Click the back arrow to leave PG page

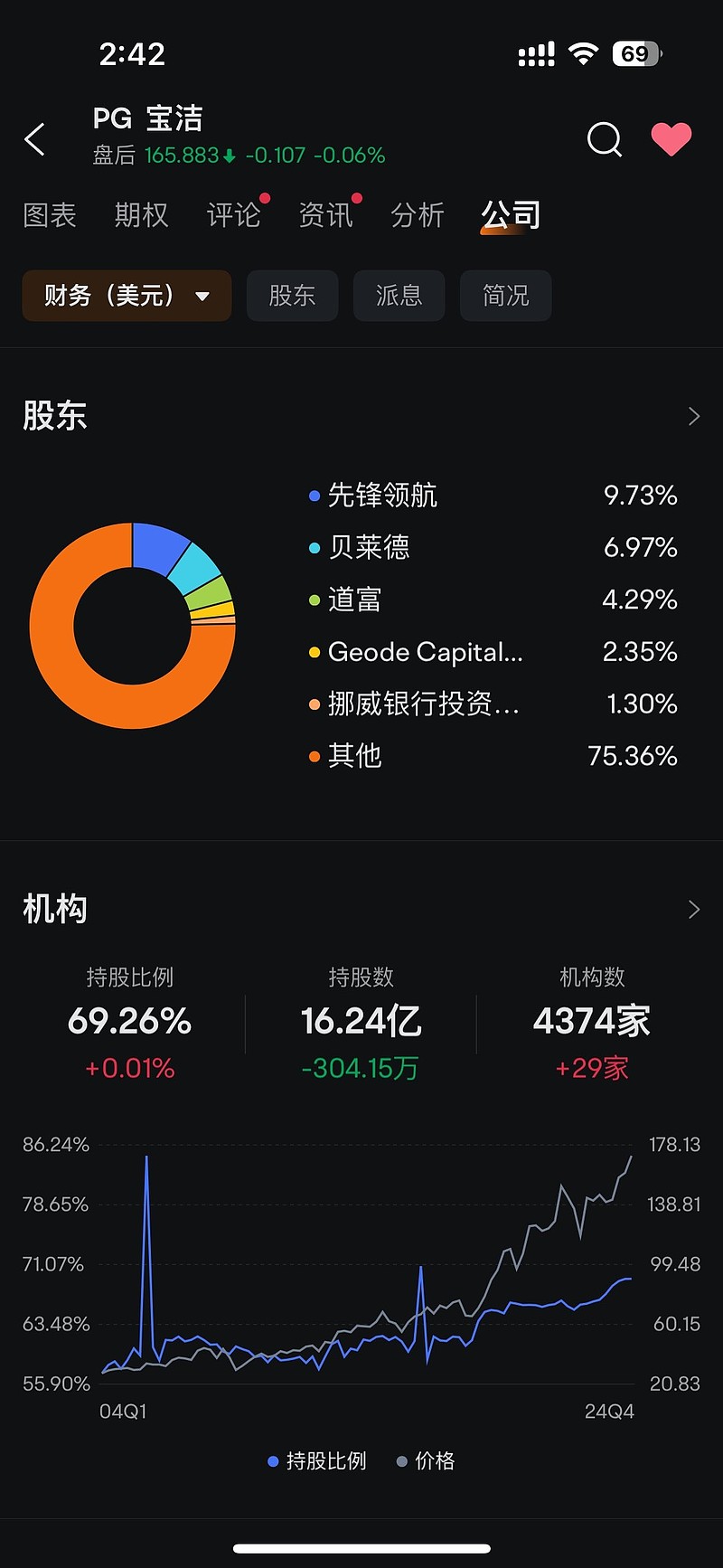pos(34,140)
